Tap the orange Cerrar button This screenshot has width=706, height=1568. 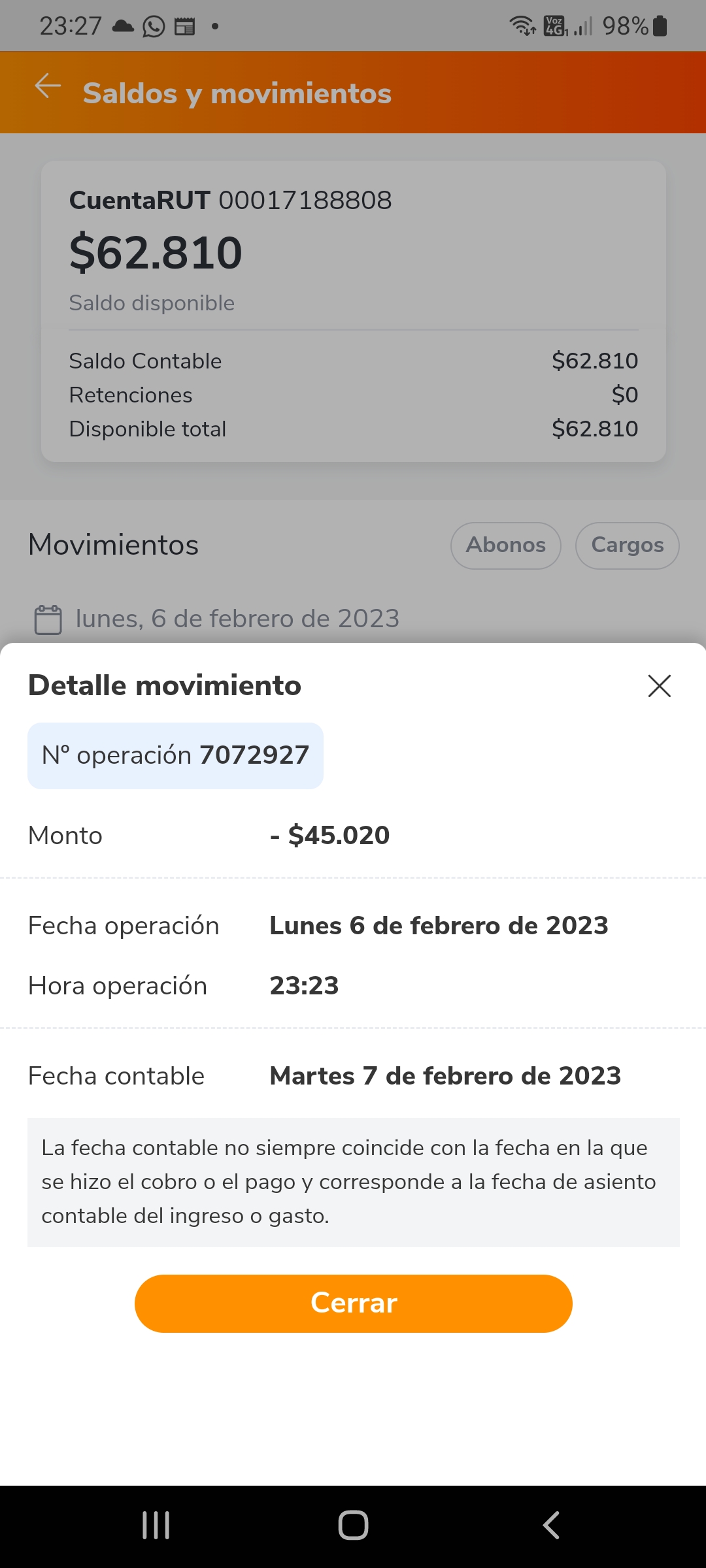tap(353, 1303)
